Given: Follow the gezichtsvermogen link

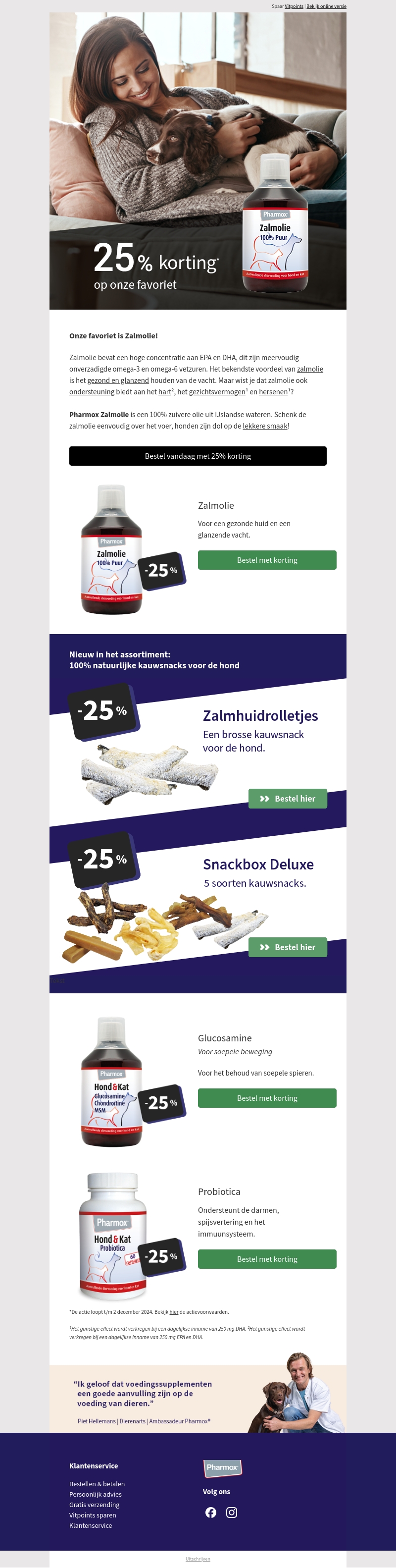Looking at the screenshot, I should tap(217, 392).
